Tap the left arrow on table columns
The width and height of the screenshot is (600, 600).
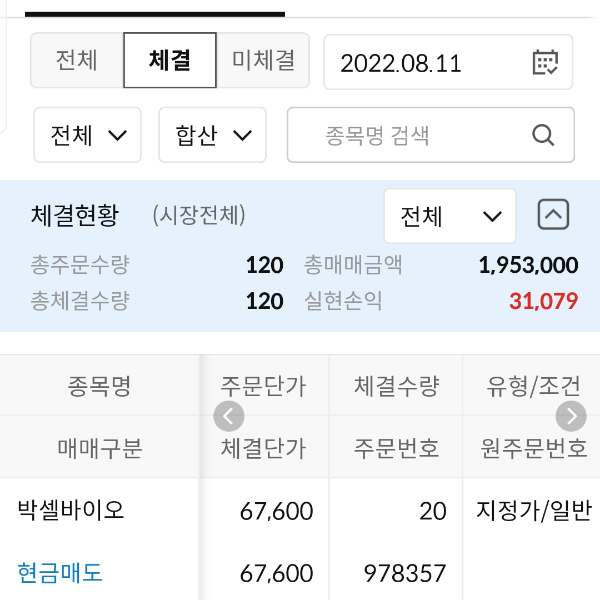point(229,416)
